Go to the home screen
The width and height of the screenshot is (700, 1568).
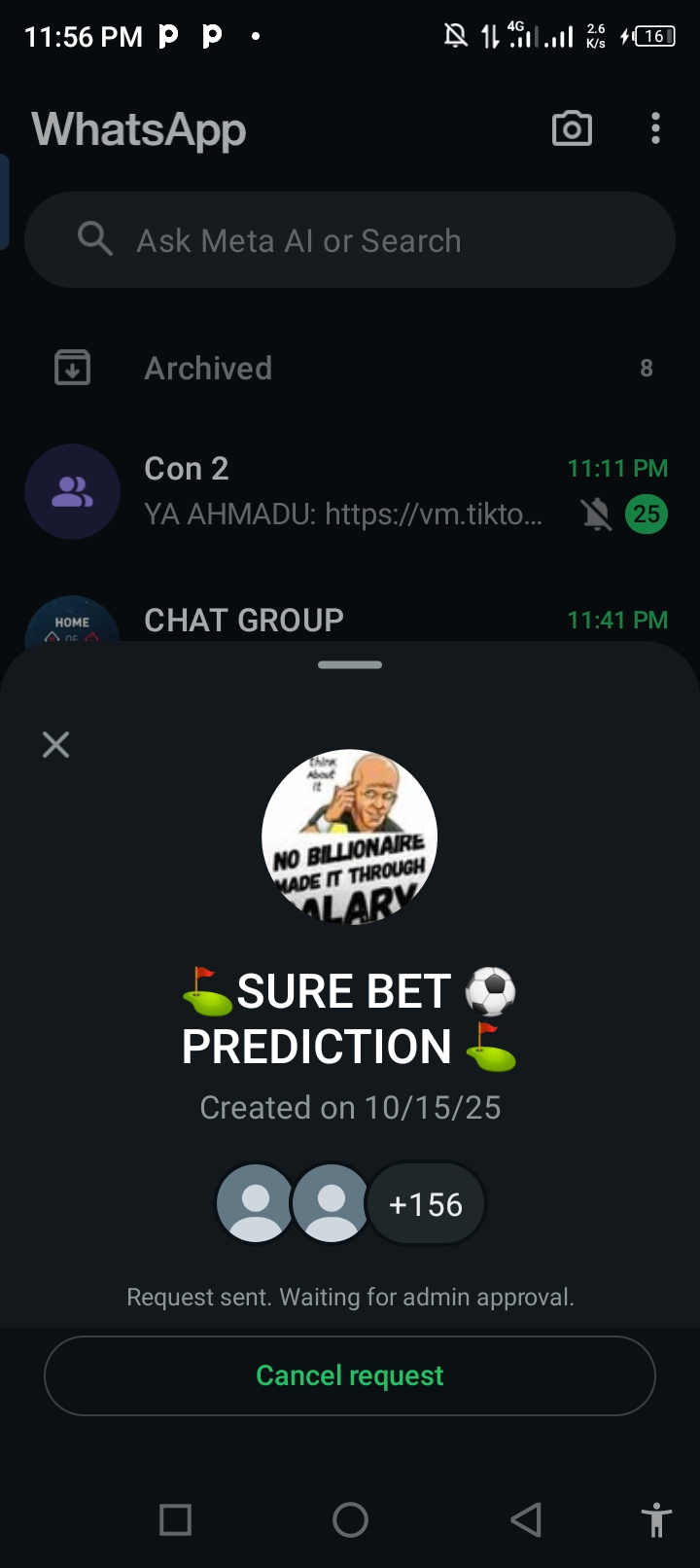coord(350,1519)
